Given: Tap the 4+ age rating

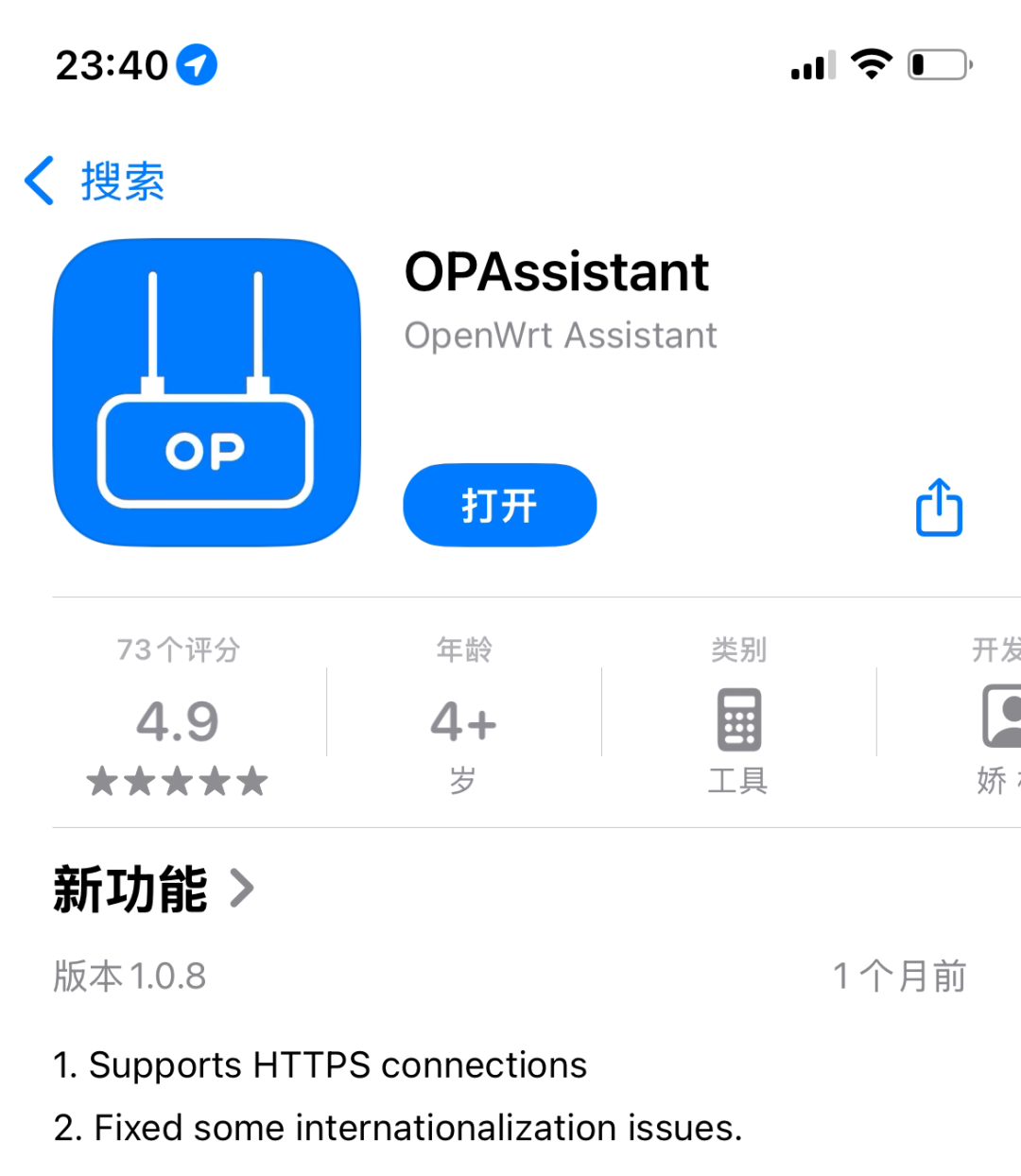Looking at the screenshot, I should [x=461, y=721].
